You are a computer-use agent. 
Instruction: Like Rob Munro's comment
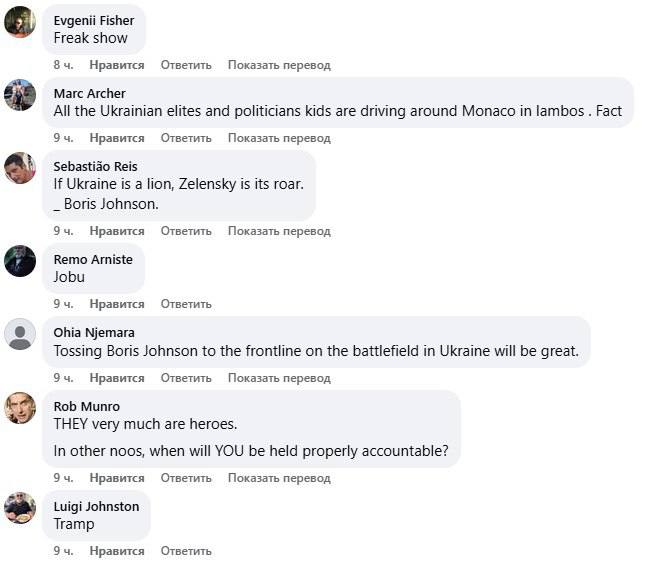point(116,478)
